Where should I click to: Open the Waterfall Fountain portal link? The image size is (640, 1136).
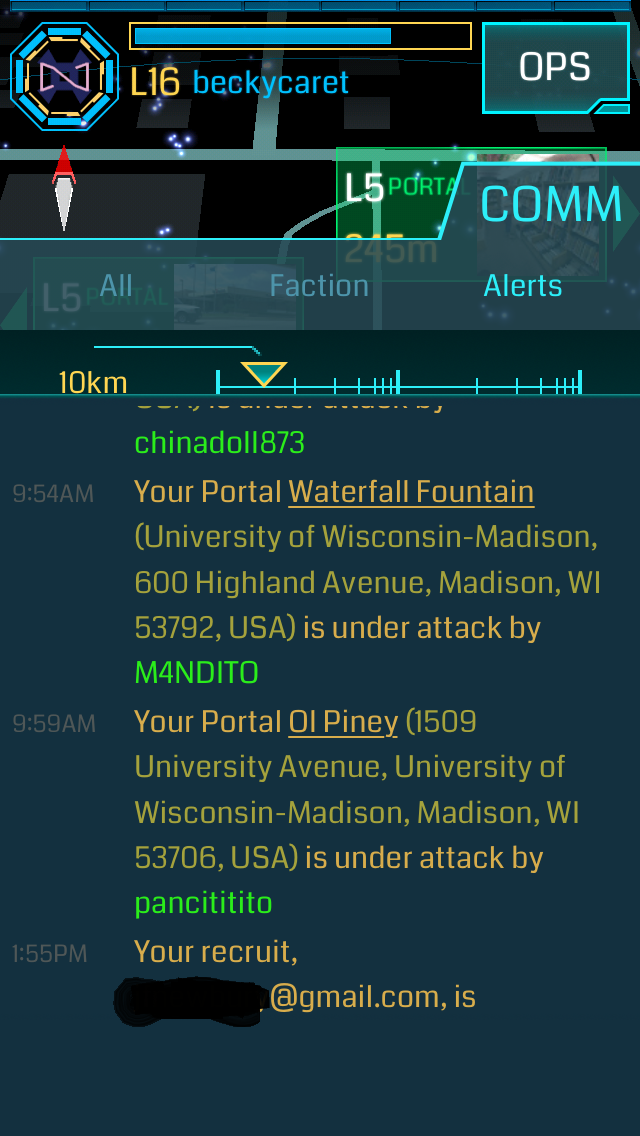click(x=411, y=492)
